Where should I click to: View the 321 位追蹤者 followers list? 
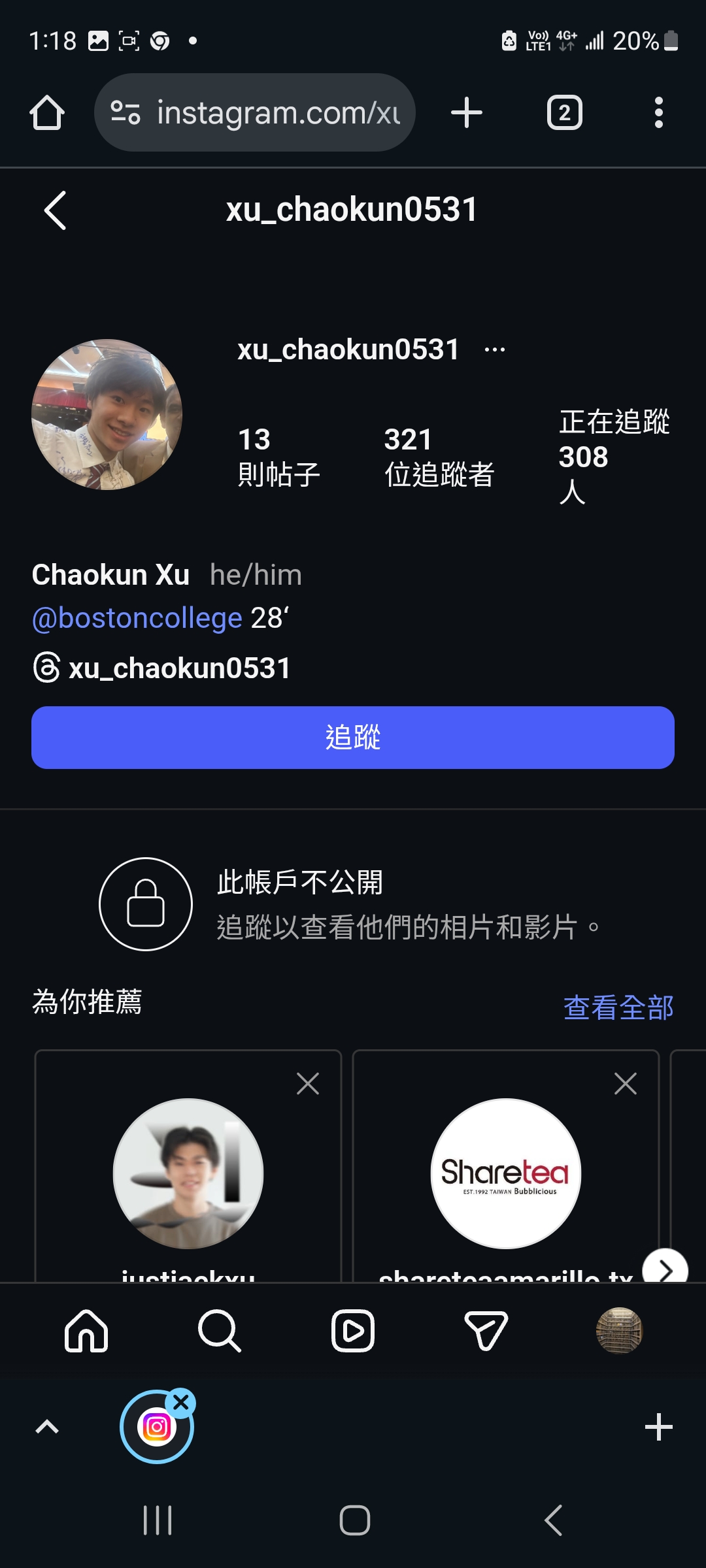tap(439, 457)
